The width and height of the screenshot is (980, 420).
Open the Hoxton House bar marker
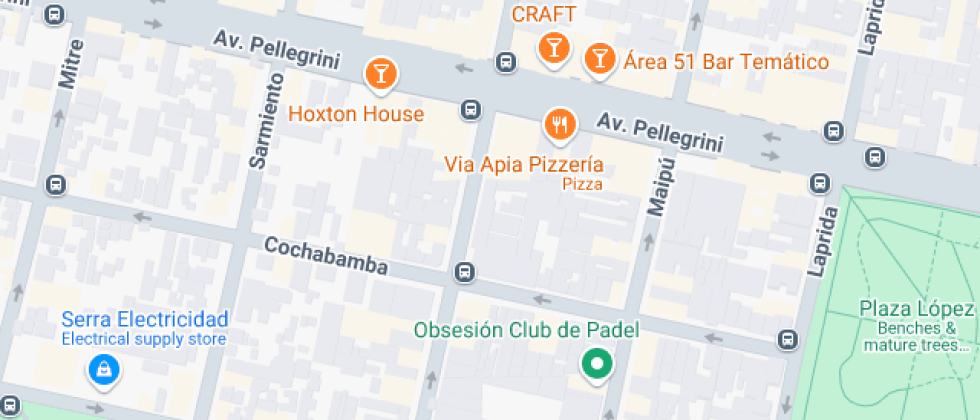(x=381, y=72)
